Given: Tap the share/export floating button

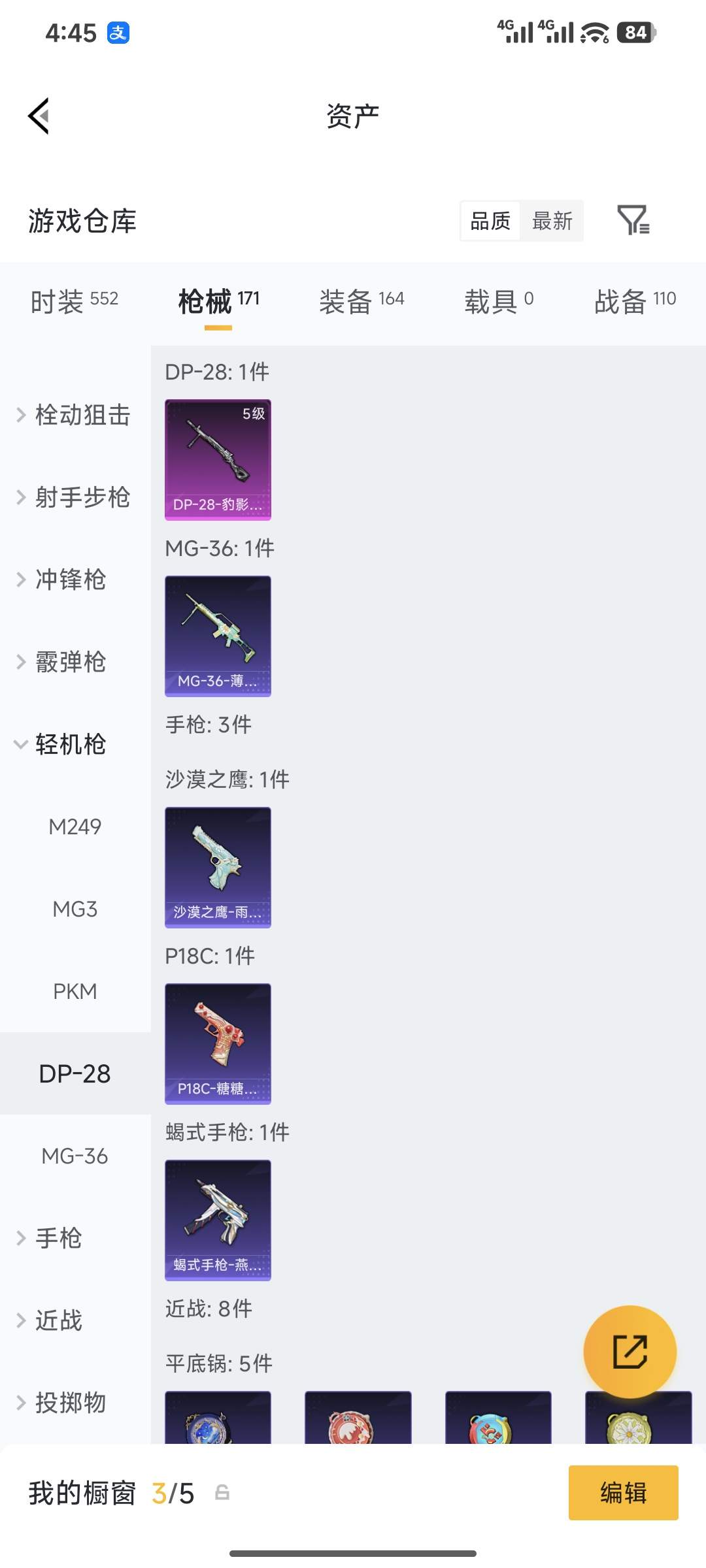Looking at the screenshot, I should (x=631, y=1352).
